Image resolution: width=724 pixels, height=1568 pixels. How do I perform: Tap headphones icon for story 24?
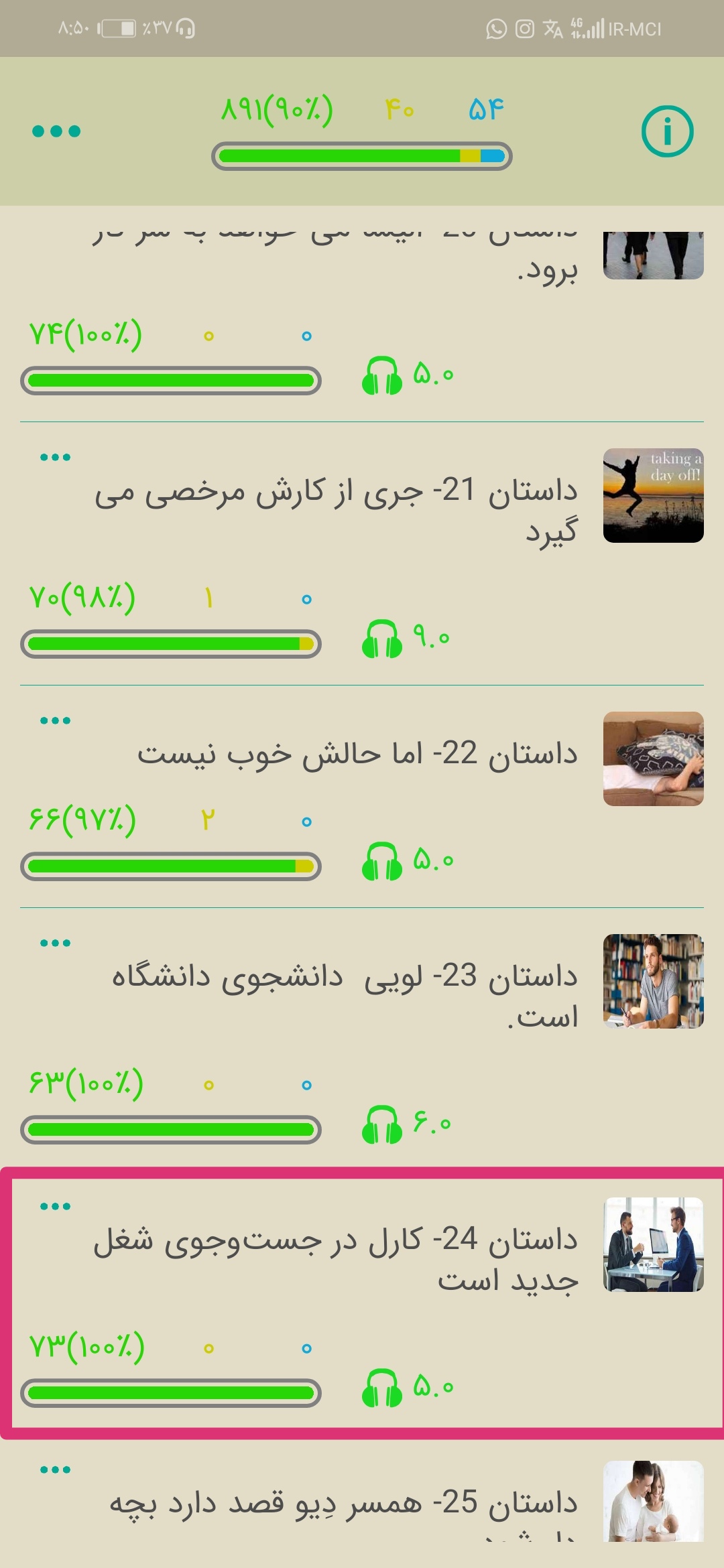tap(382, 1388)
